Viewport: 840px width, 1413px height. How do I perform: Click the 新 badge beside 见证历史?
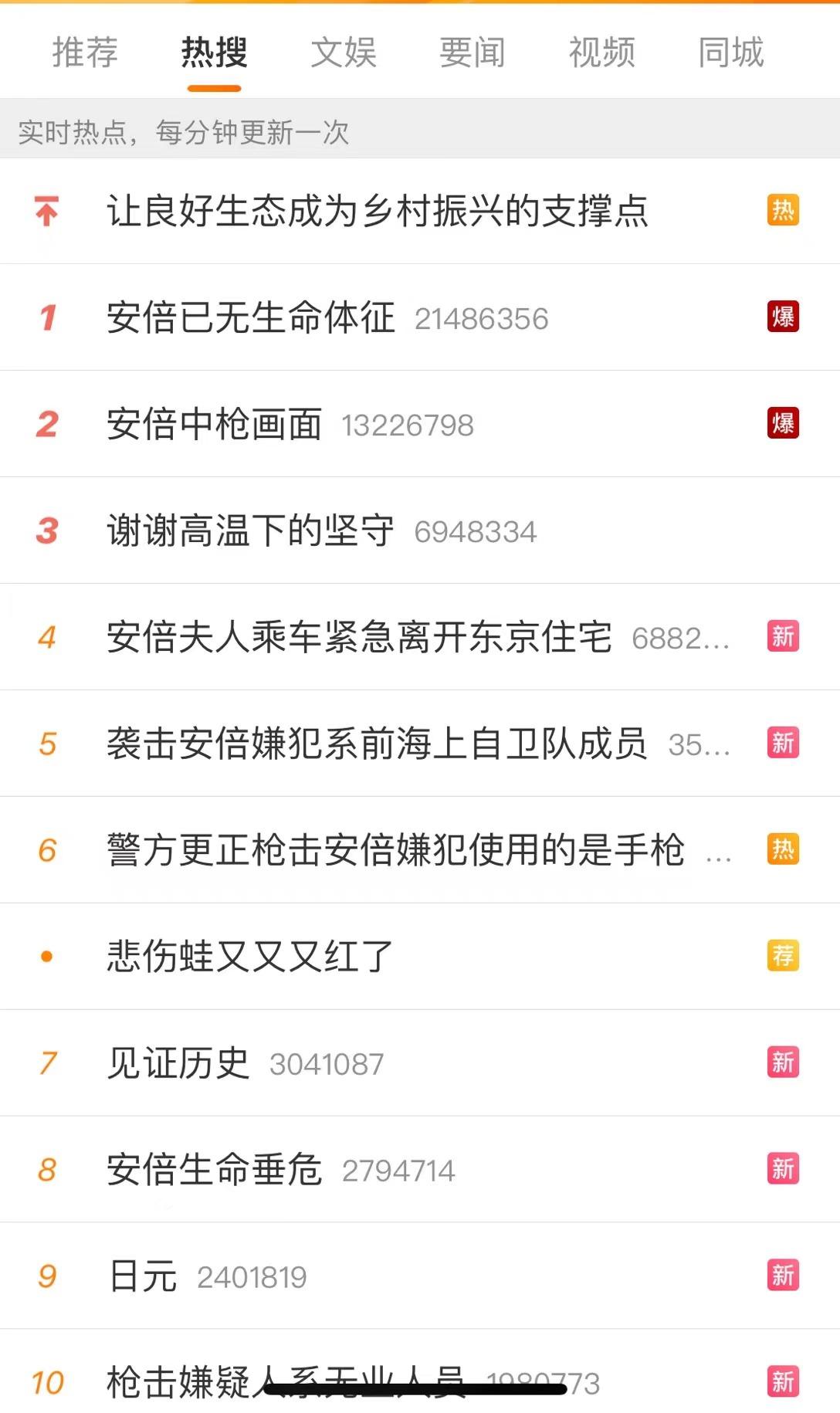(x=783, y=1063)
